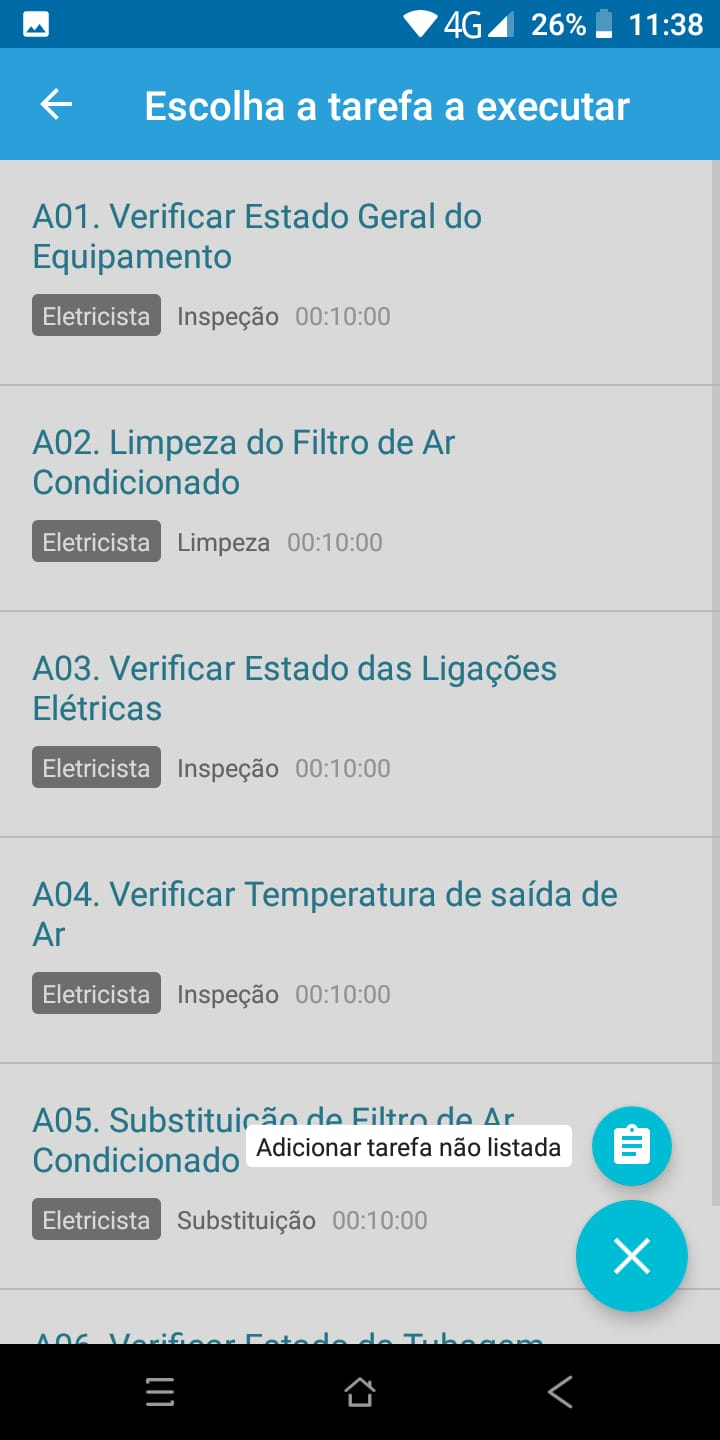Go to the system home screen

point(360,1392)
